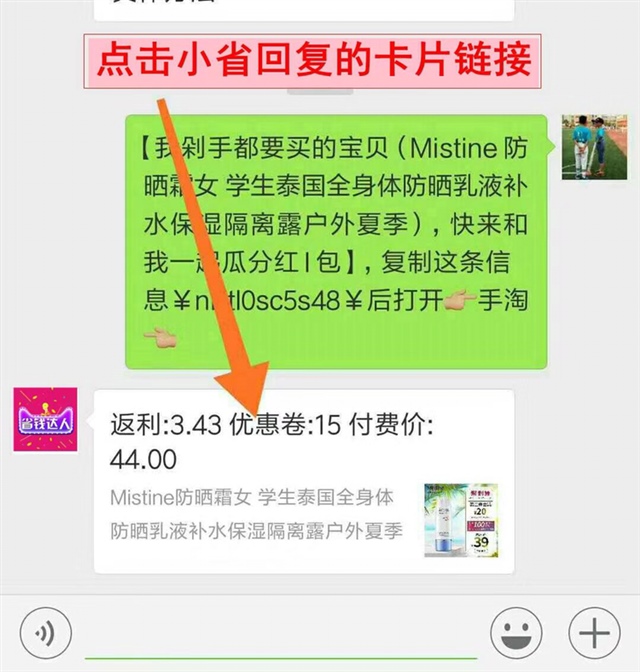Focus the message text field
Viewport: 640px width, 672px height.
tap(280, 636)
